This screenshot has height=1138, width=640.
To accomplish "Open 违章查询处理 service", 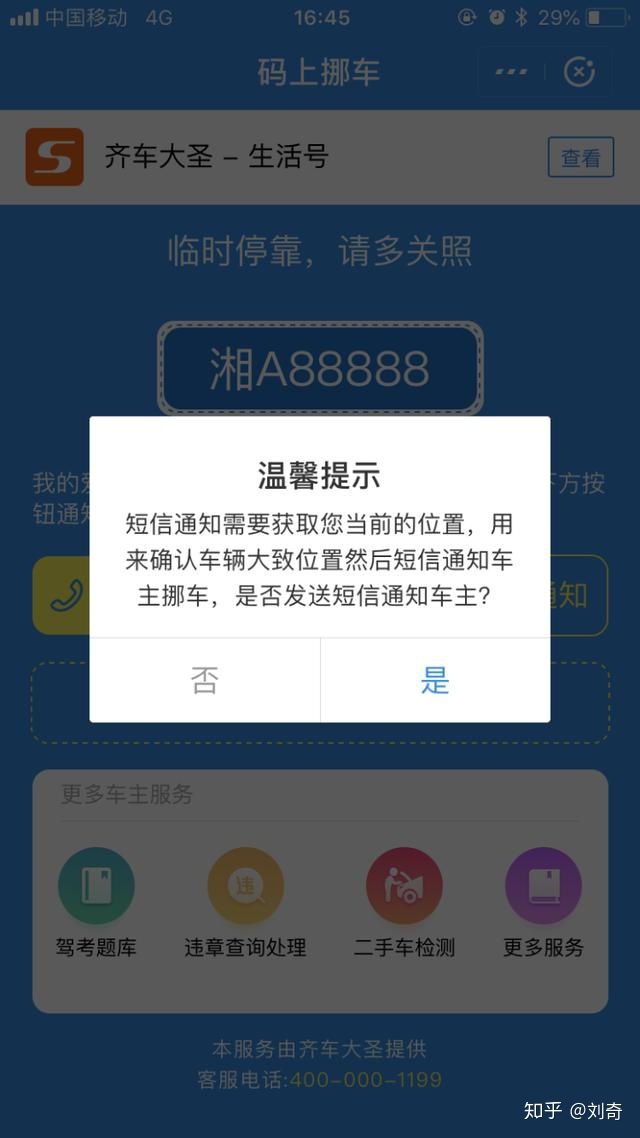I will click(x=245, y=900).
